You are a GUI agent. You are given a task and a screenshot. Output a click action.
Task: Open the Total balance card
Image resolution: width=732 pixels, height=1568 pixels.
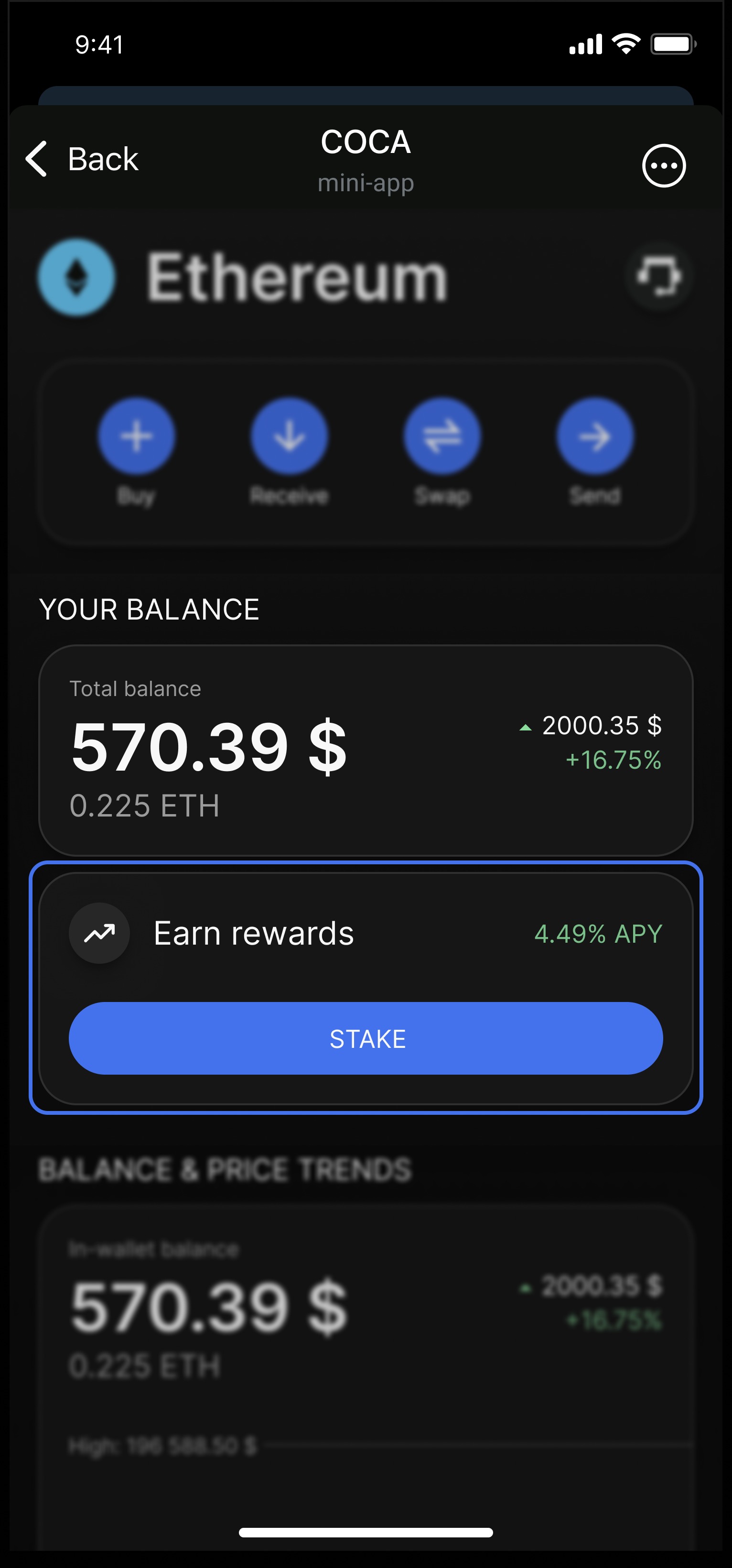click(366, 750)
